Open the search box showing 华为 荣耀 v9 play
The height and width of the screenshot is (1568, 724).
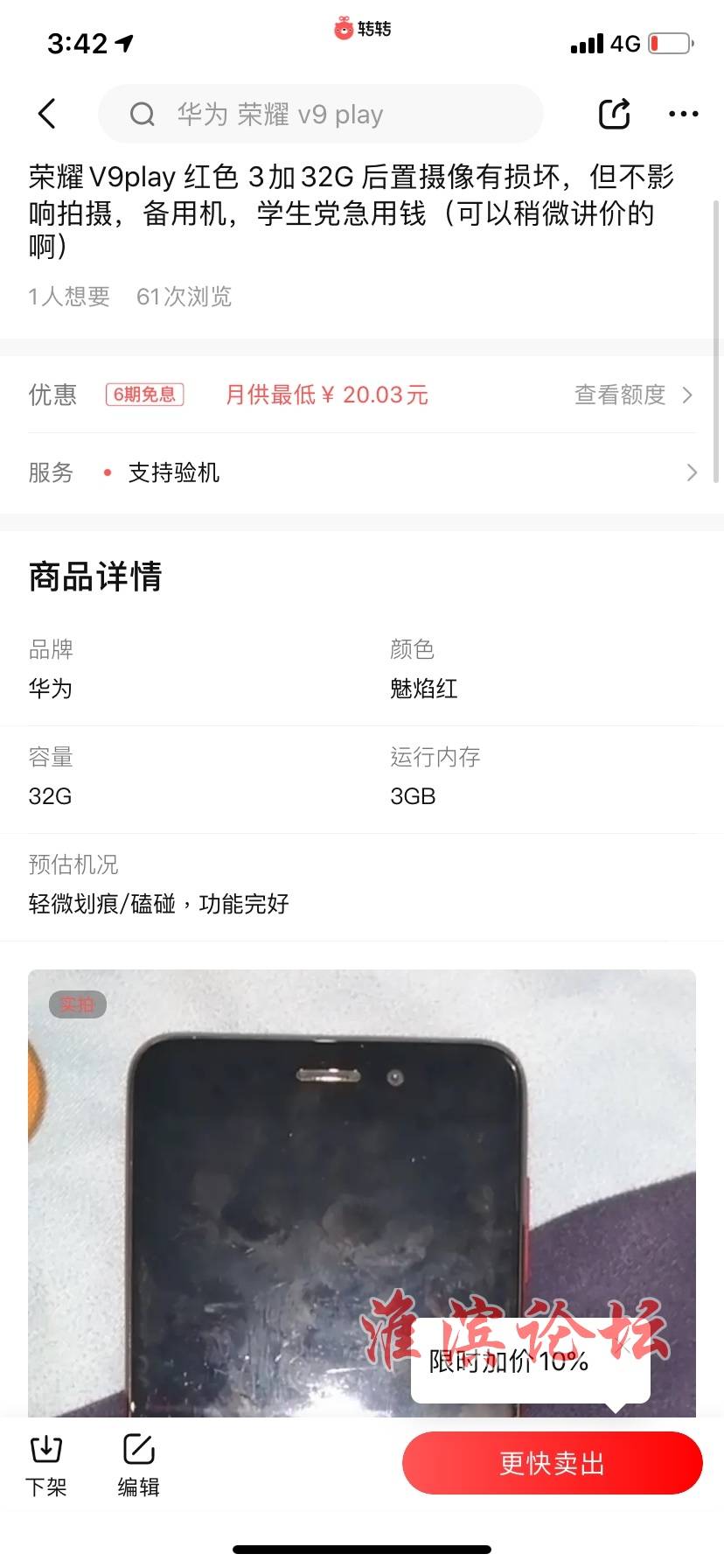(320, 114)
